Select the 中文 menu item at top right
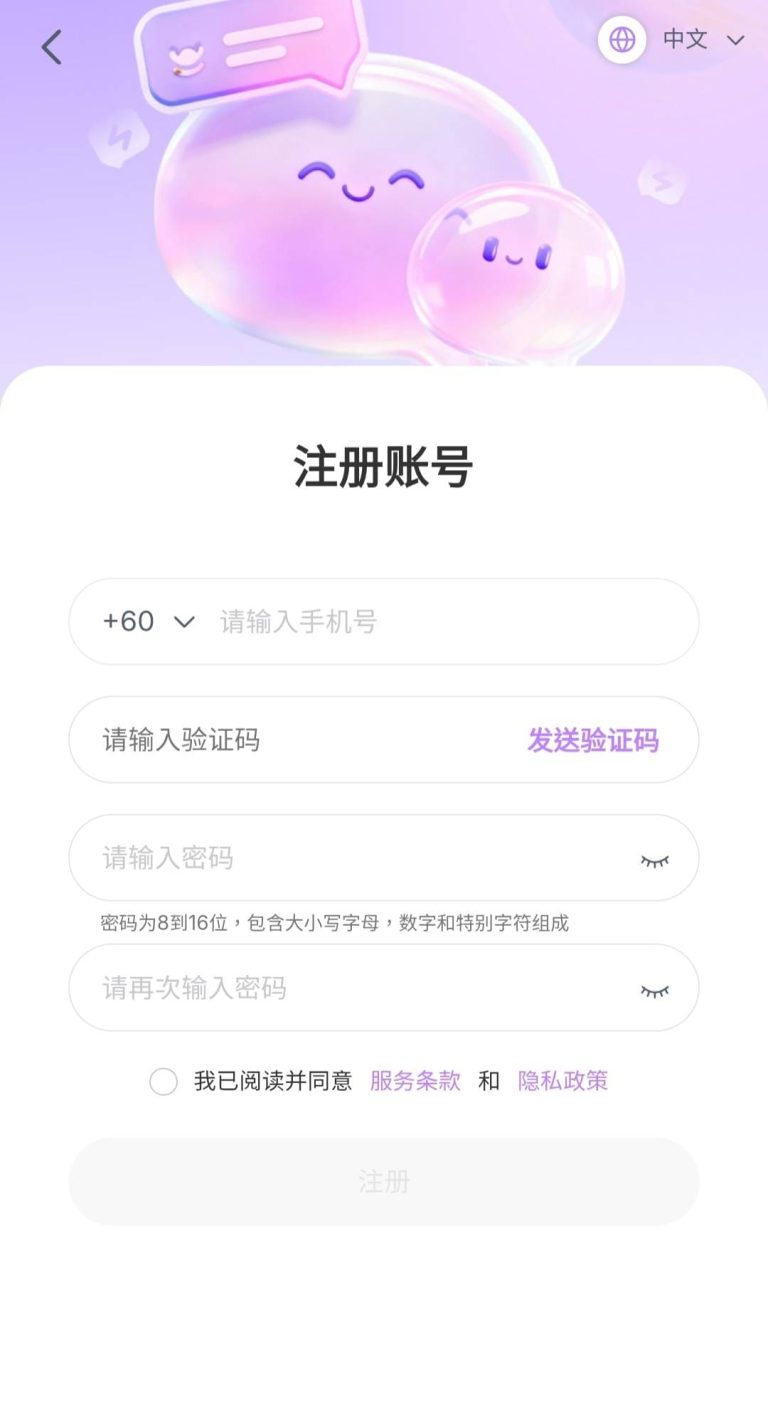The width and height of the screenshot is (768, 1403). (683, 40)
